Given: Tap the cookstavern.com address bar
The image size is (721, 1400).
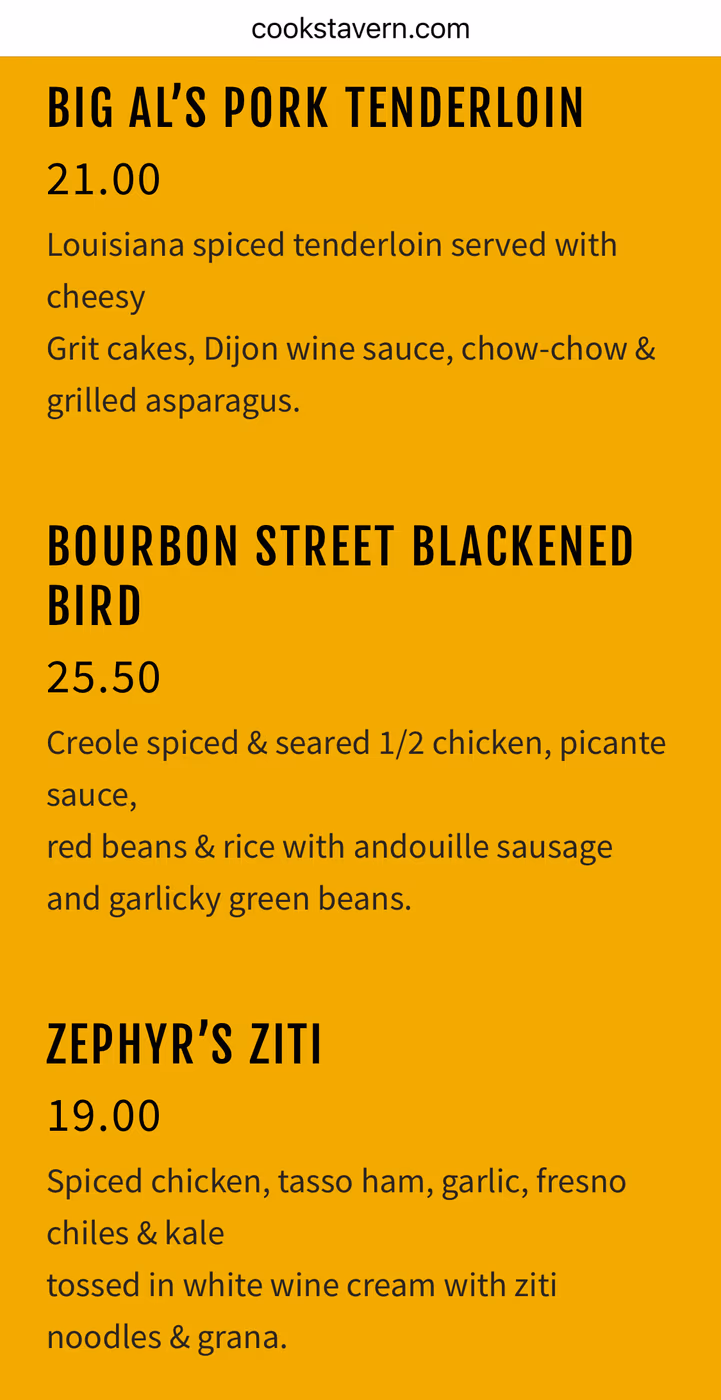Looking at the screenshot, I should click(360, 28).
